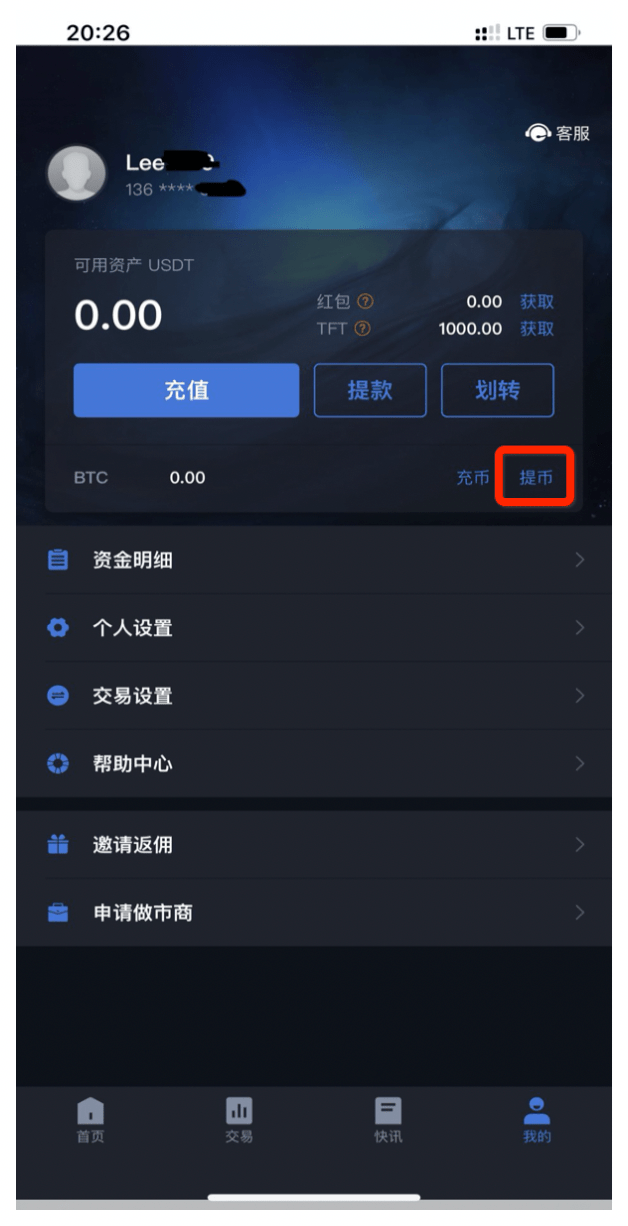Open 个人设置 personal settings
Screen dimensions: 628x1226
(x=313, y=628)
